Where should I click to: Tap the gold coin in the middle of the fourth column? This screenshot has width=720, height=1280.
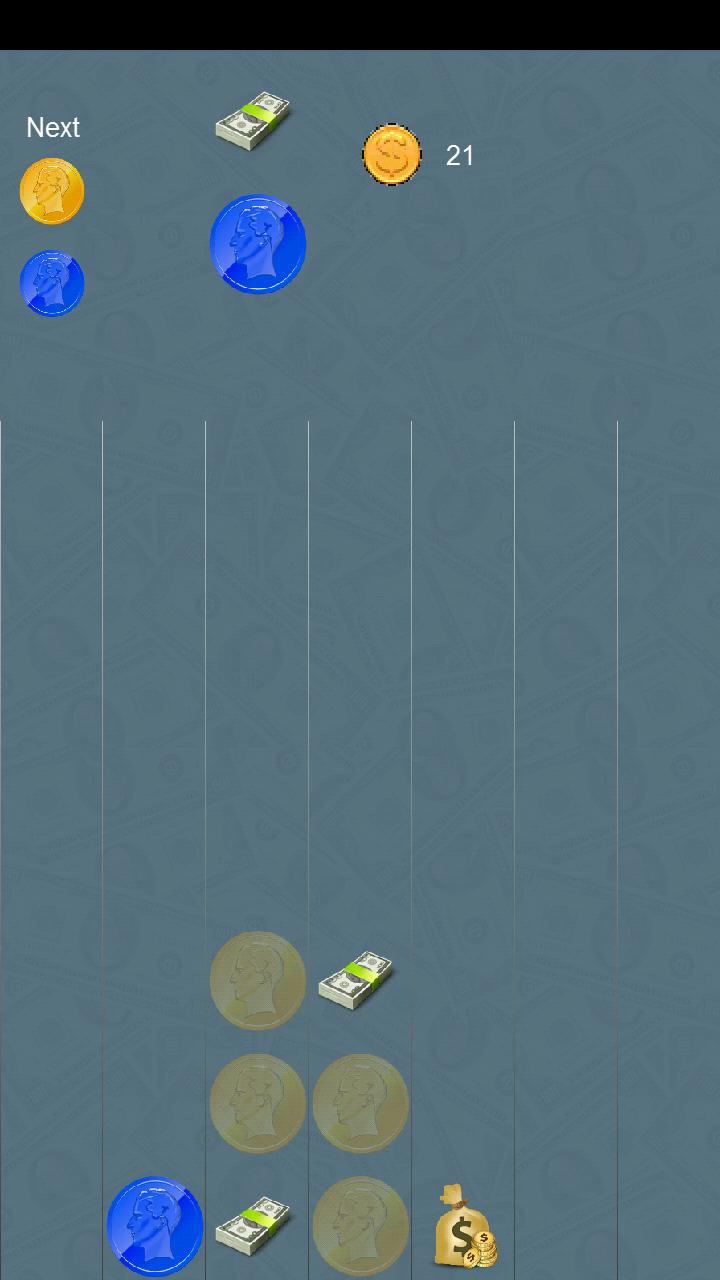(x=360, y=1103)
